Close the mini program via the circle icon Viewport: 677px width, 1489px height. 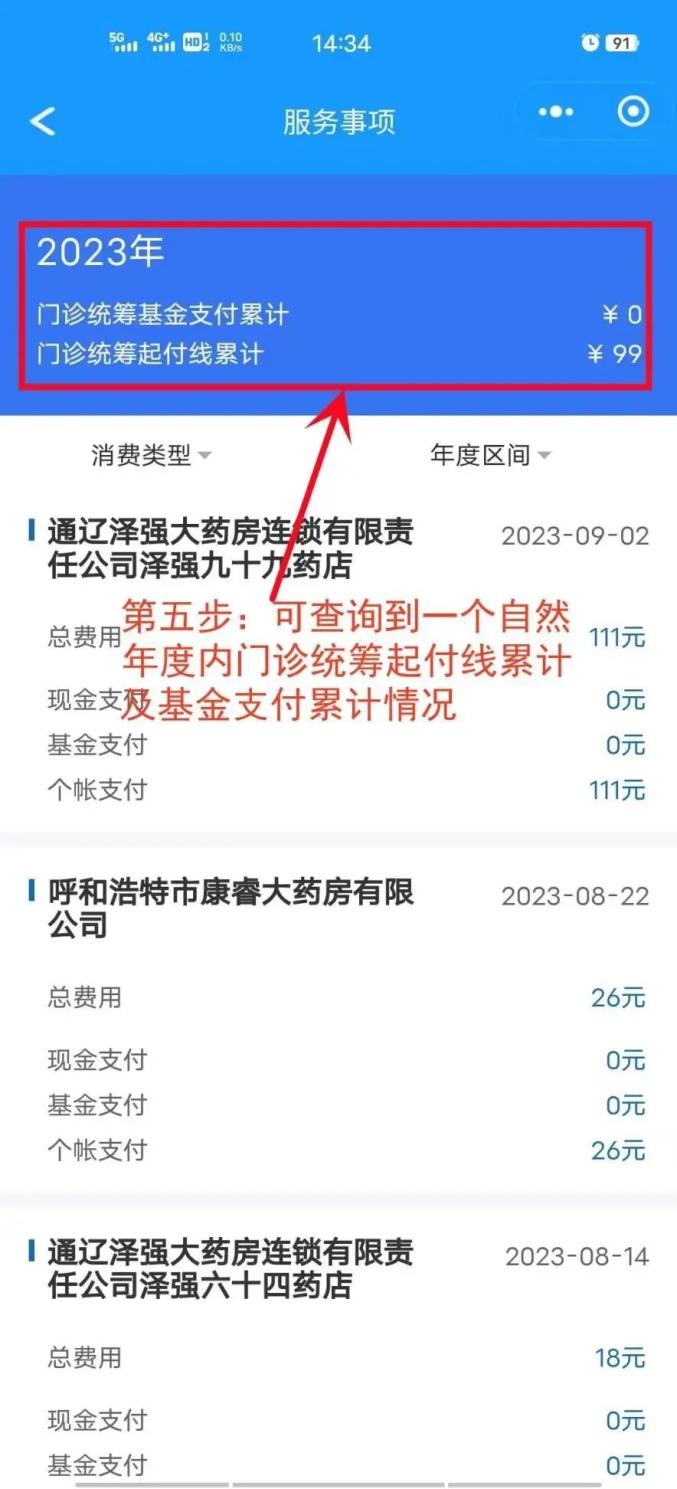(633, 112)
